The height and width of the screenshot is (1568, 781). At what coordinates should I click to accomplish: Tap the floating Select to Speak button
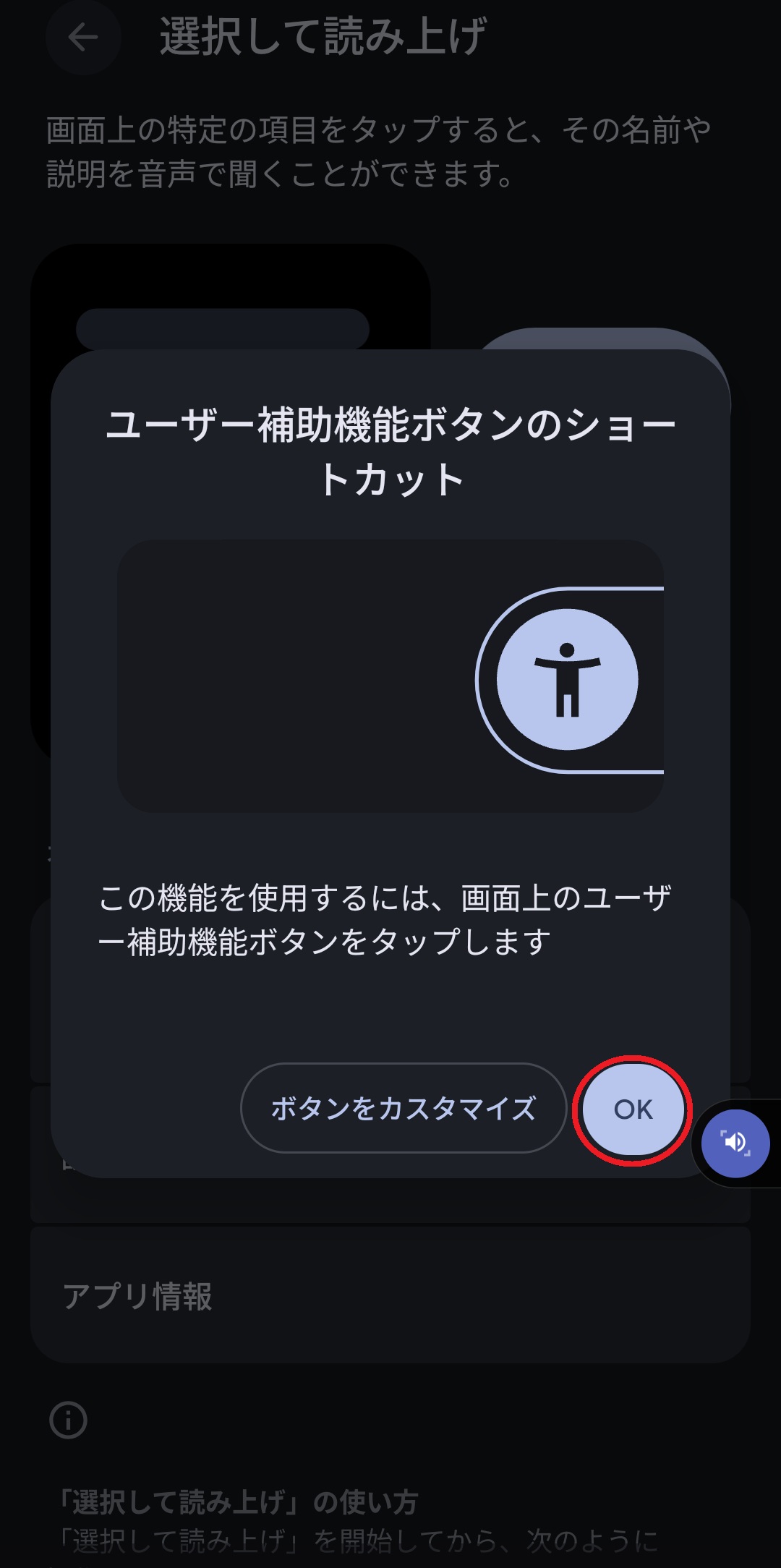pyautogui.click(x=735, y=1143)
